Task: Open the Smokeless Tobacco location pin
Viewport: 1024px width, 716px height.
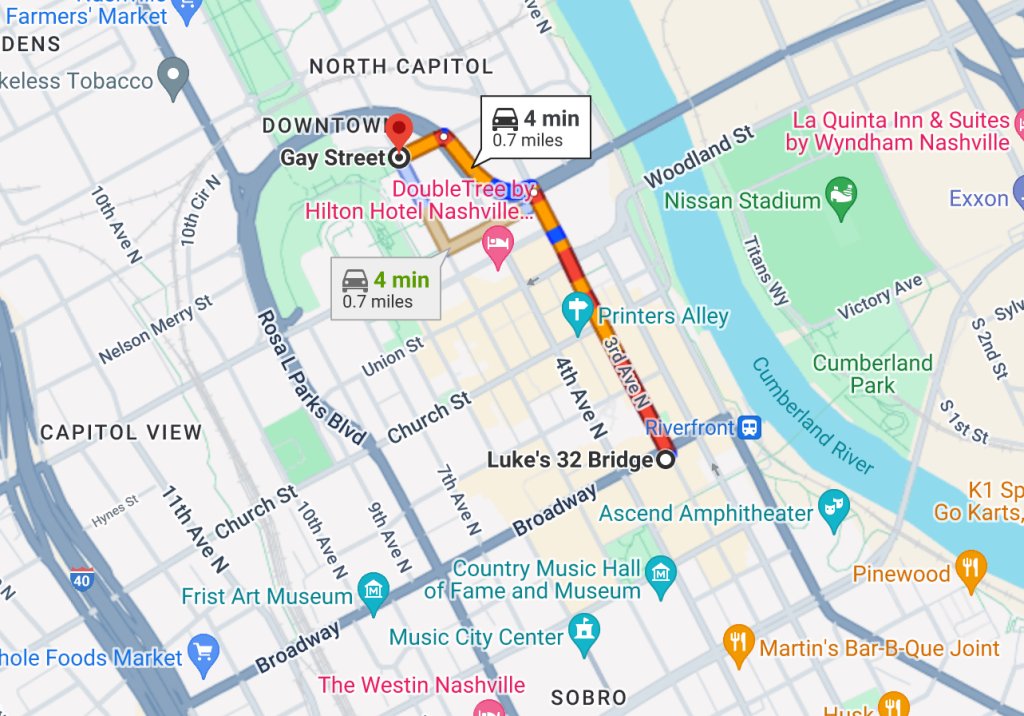Action: pyautogui.click(x=174, y=76)
